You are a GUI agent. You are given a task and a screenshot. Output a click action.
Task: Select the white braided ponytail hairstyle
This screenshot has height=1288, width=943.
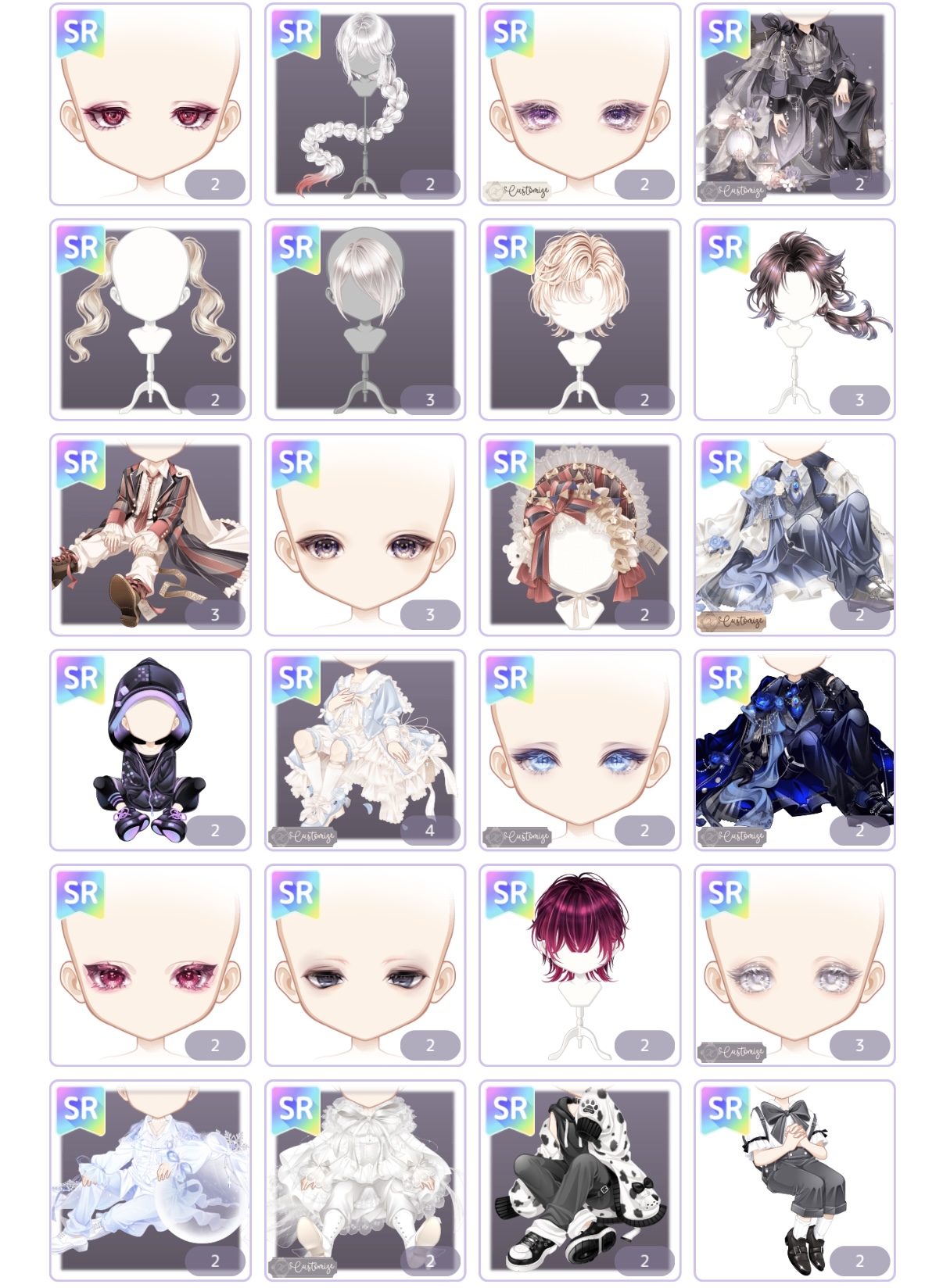[364, 104]
